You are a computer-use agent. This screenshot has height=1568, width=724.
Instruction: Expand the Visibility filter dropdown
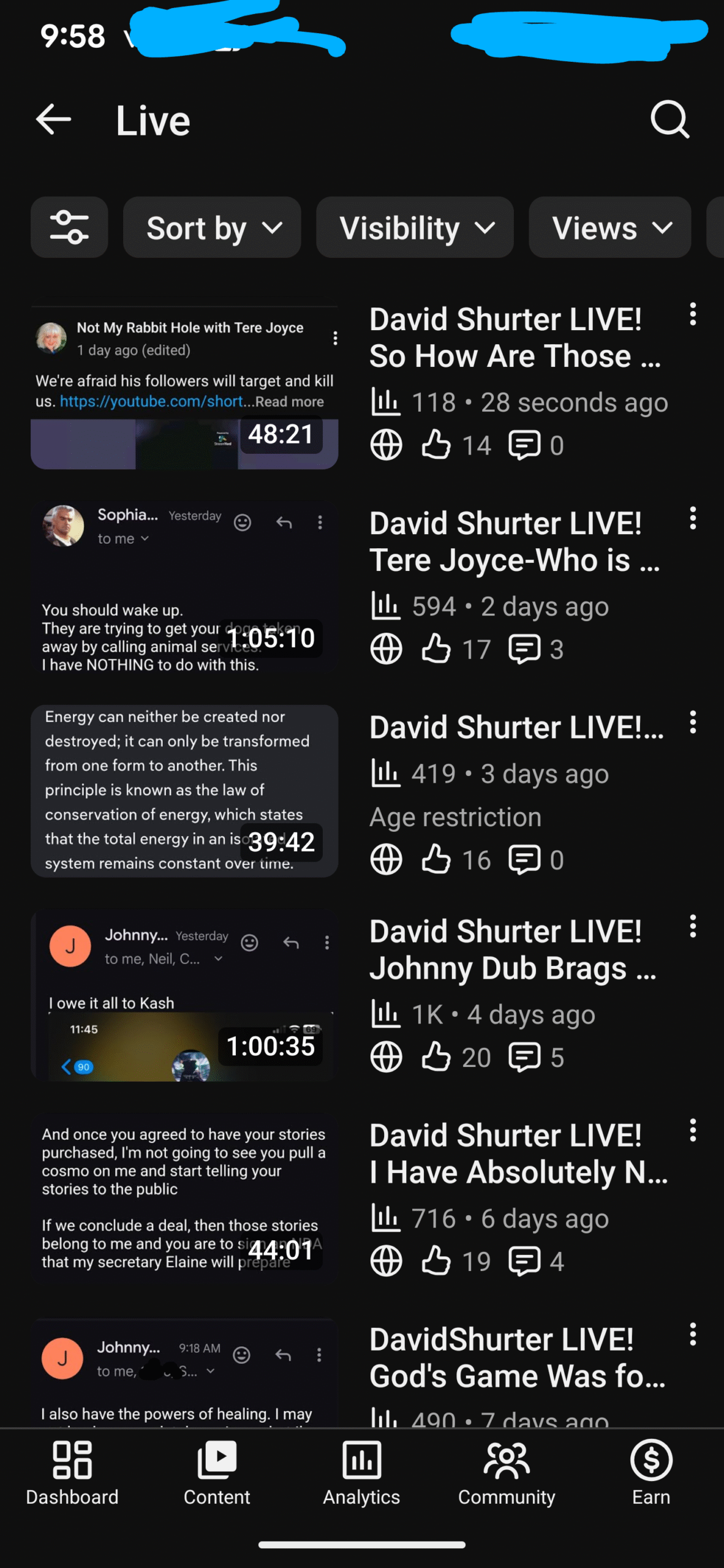pos(415,227)
